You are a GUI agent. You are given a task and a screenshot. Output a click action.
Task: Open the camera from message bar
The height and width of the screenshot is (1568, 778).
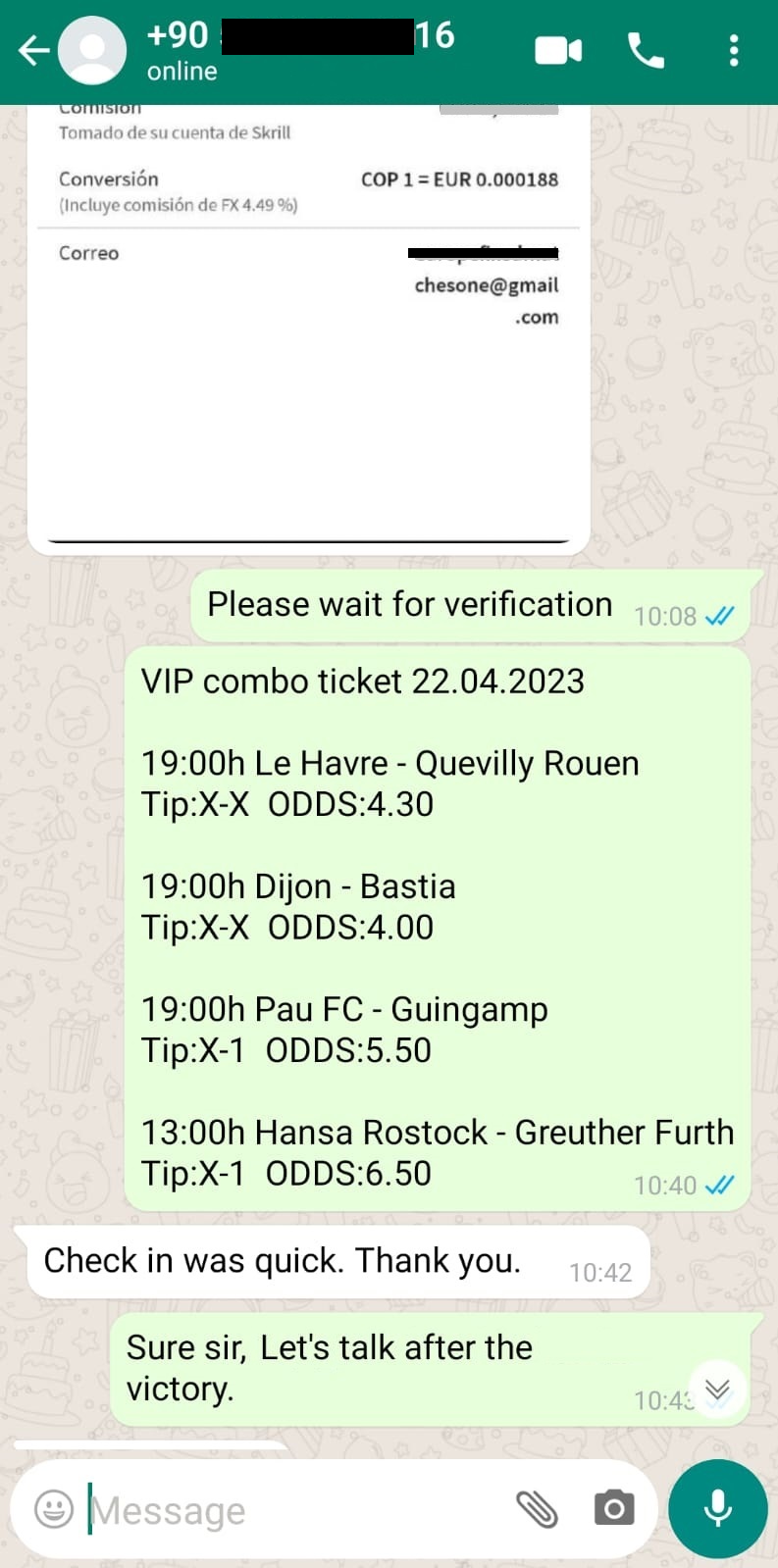pyautogui.click(x=614, y=1507)
